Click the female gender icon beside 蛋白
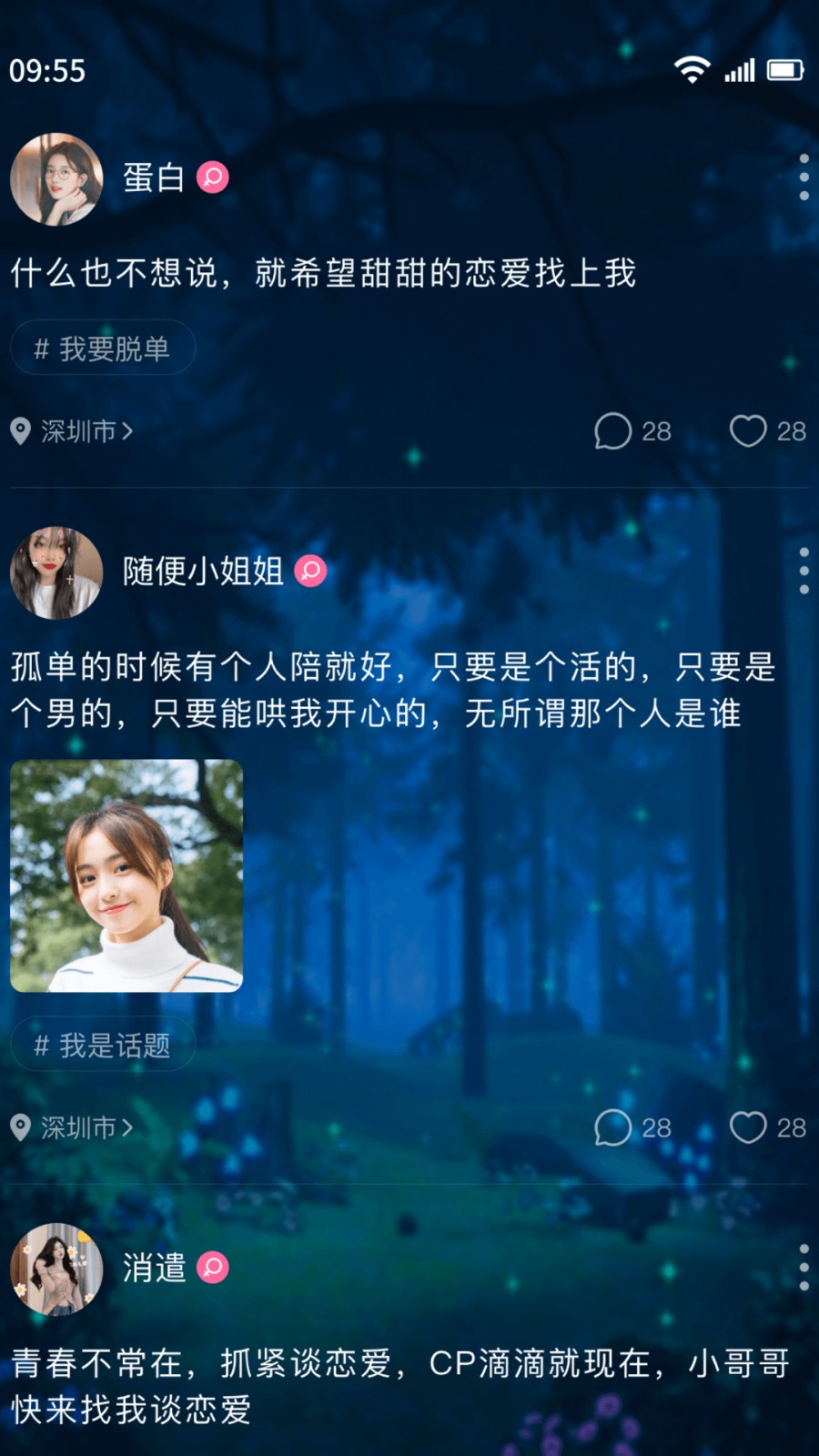 212,178
